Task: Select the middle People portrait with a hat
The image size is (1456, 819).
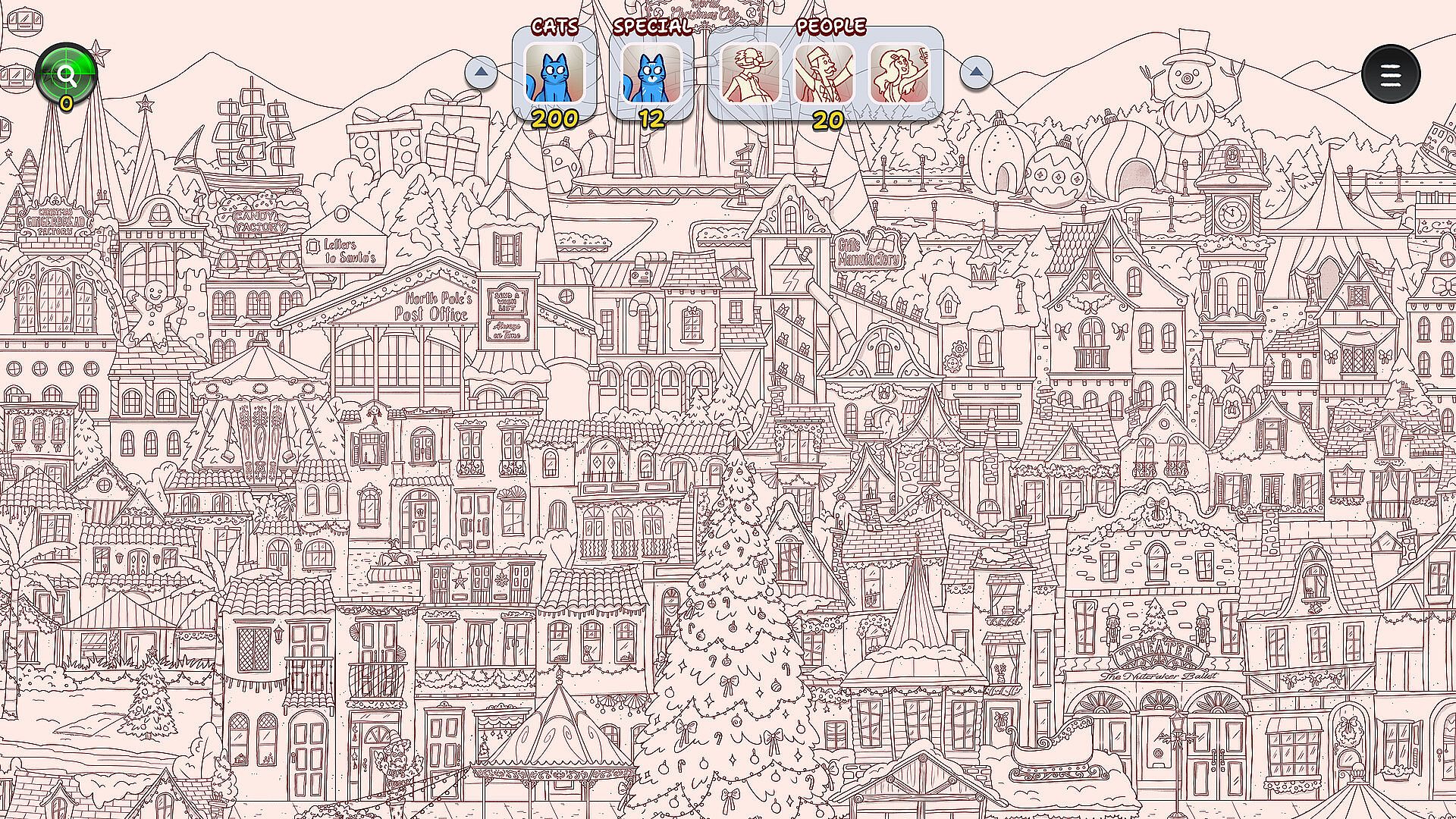Action: pos(824,74)
